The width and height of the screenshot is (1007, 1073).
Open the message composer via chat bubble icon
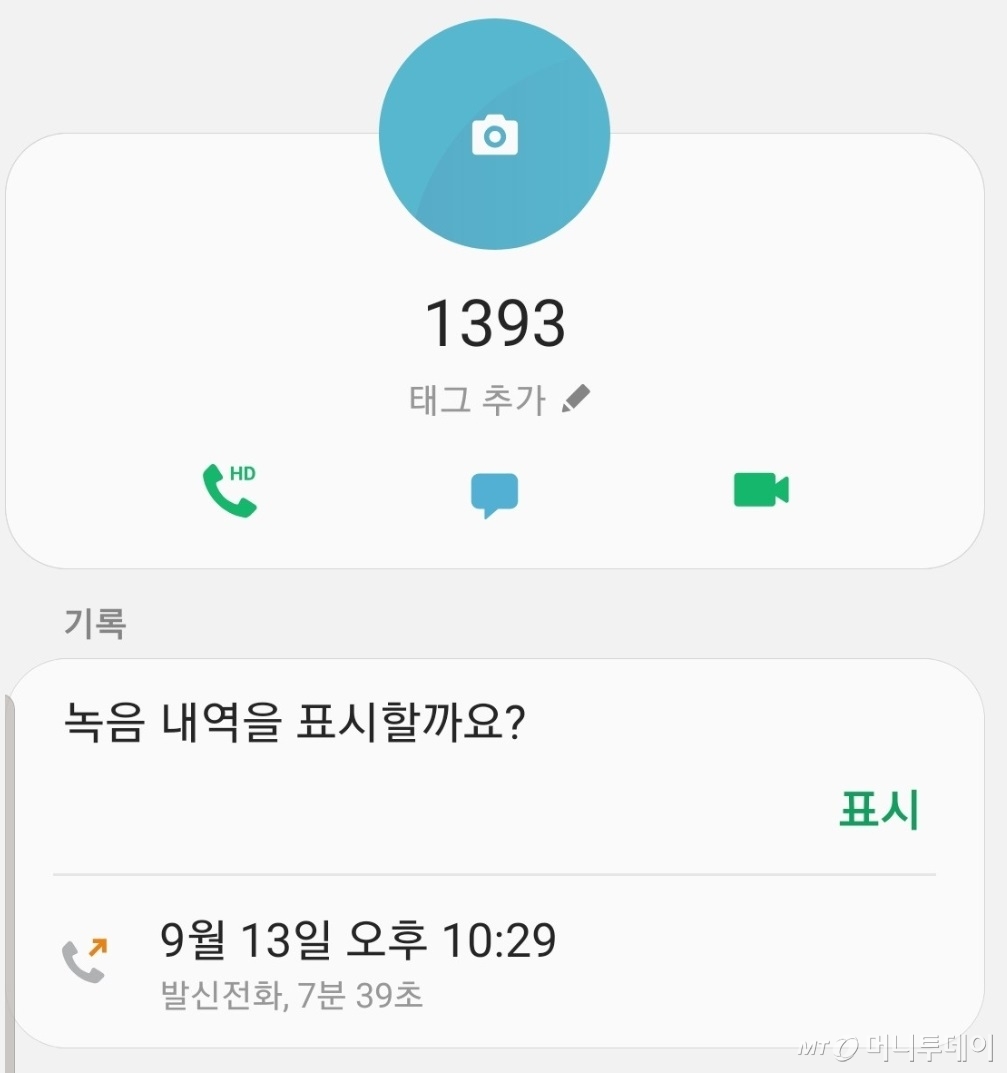(494, 490)
